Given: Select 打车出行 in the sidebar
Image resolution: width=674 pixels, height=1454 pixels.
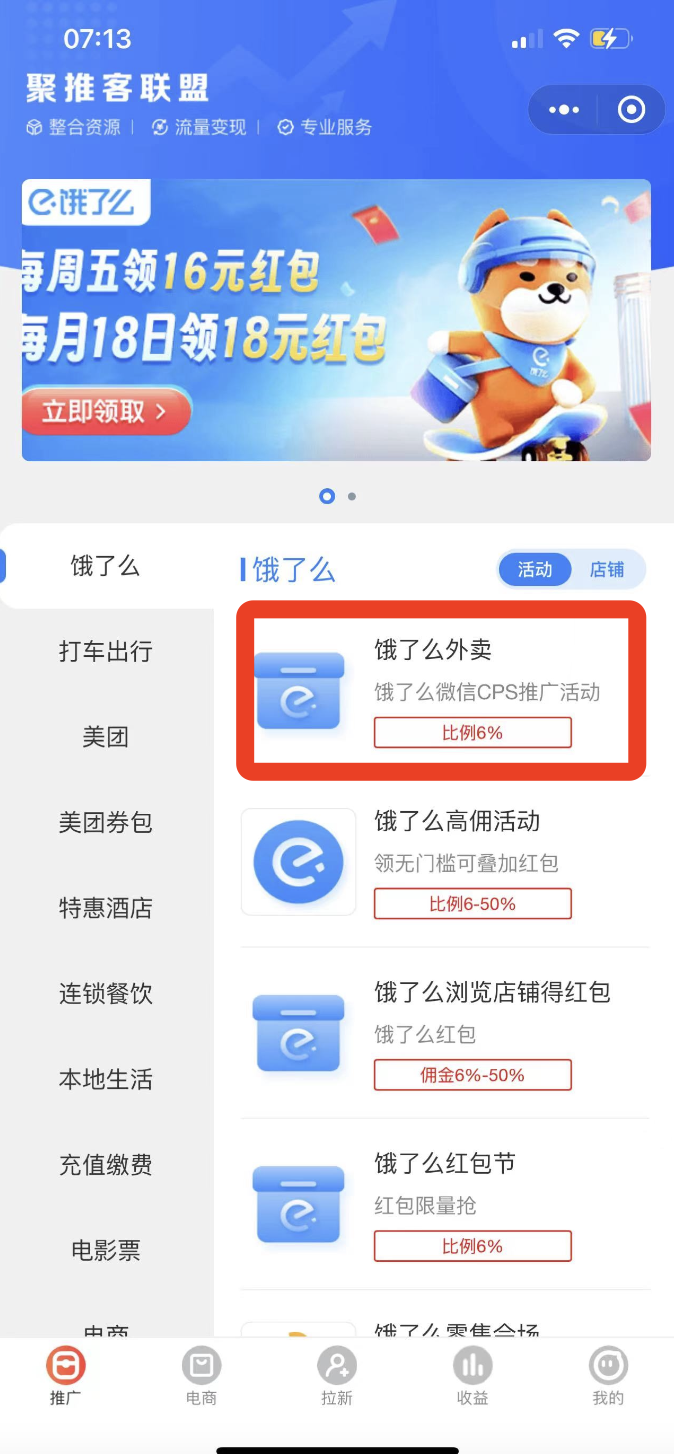Looking at the screenshot, I should tap(105, 652).
